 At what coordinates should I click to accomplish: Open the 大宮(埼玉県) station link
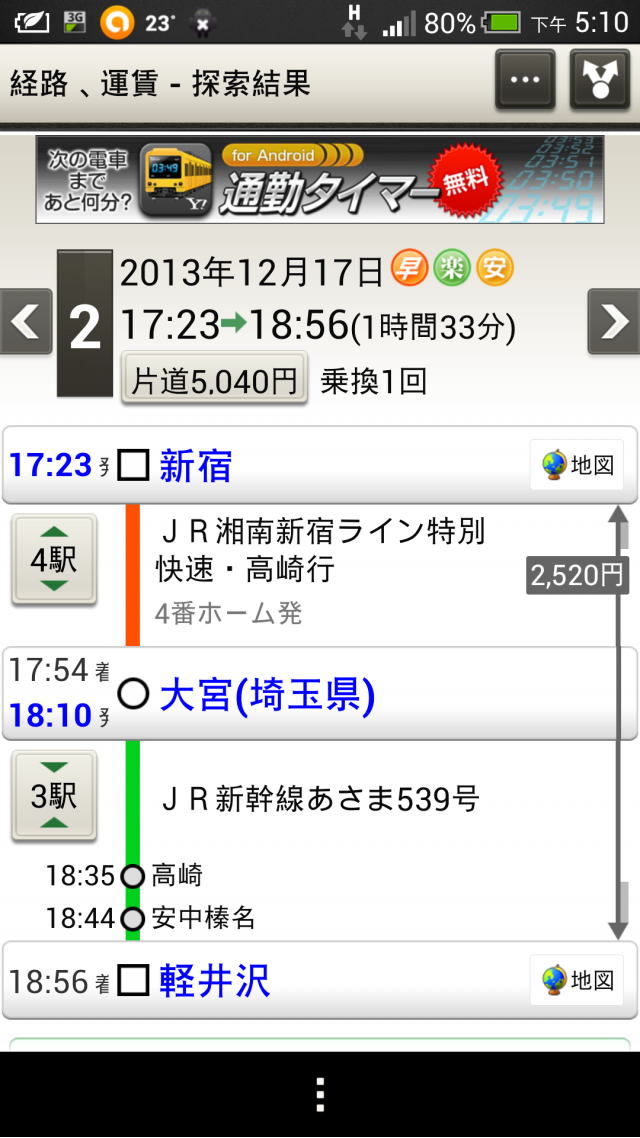pyautogui.click(x=267, y=695)
